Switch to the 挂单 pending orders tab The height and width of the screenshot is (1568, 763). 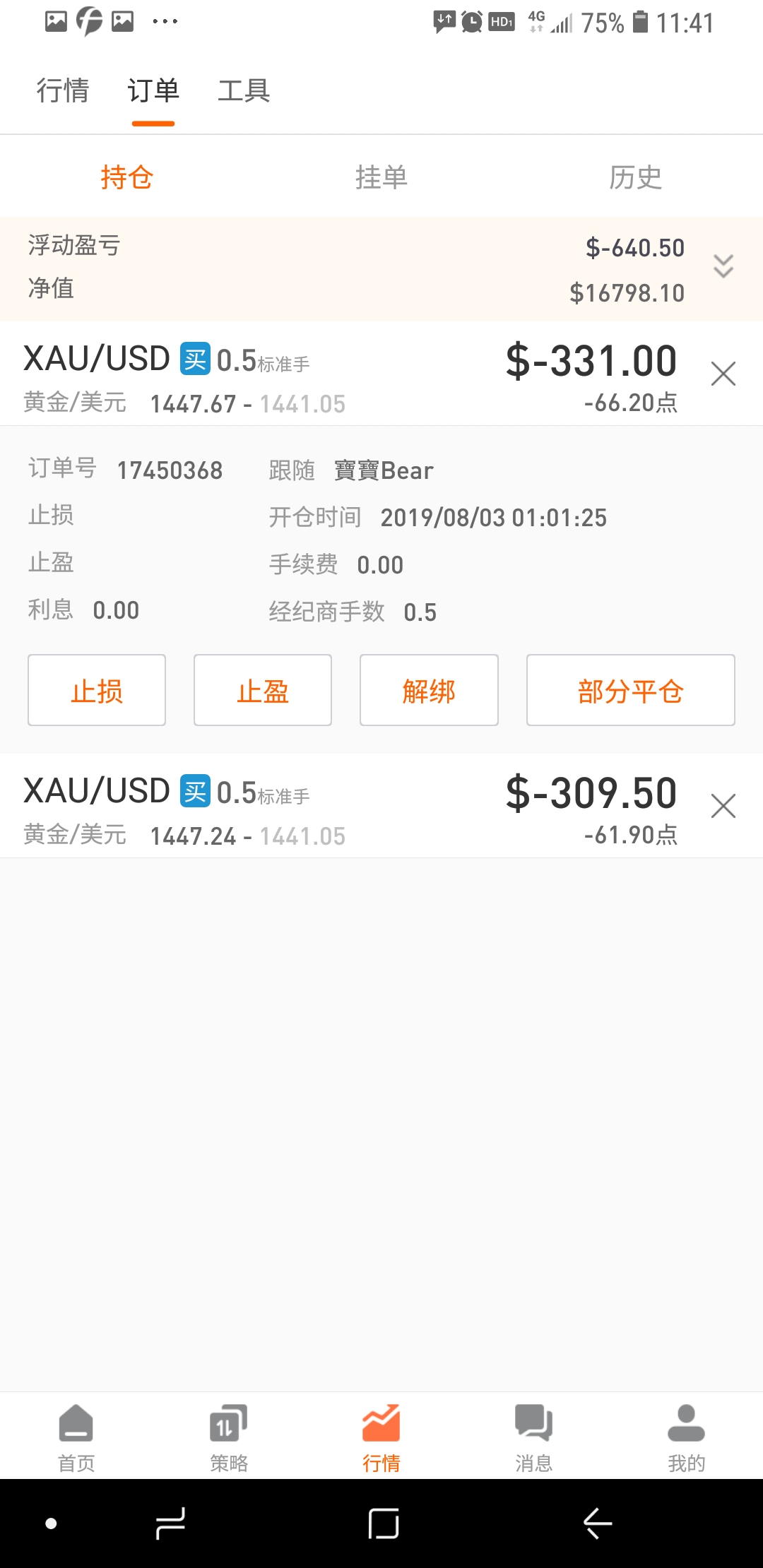coord(381,177)
